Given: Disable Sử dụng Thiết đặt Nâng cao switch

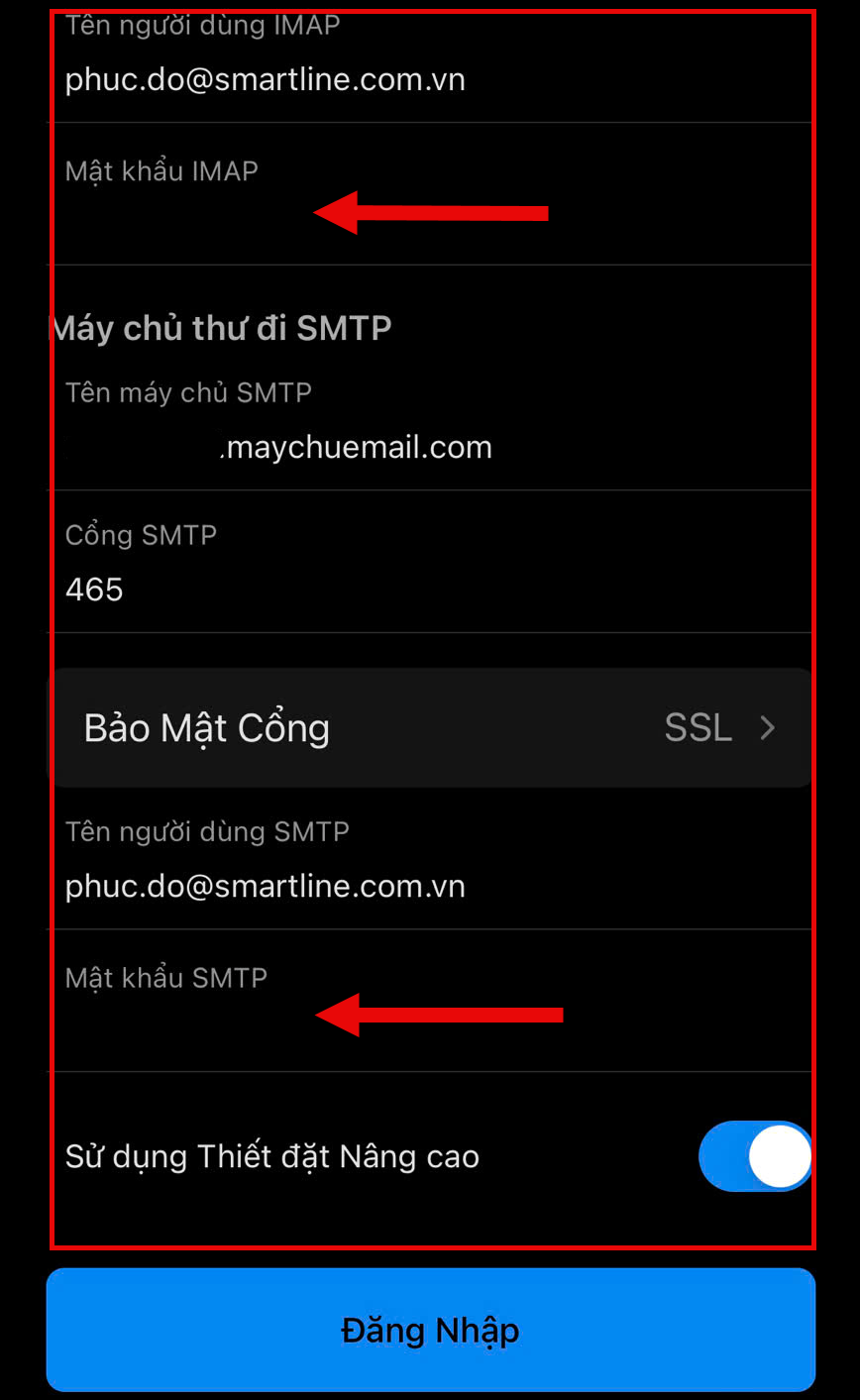Looking at the screenshot, I should [755, 1156].
